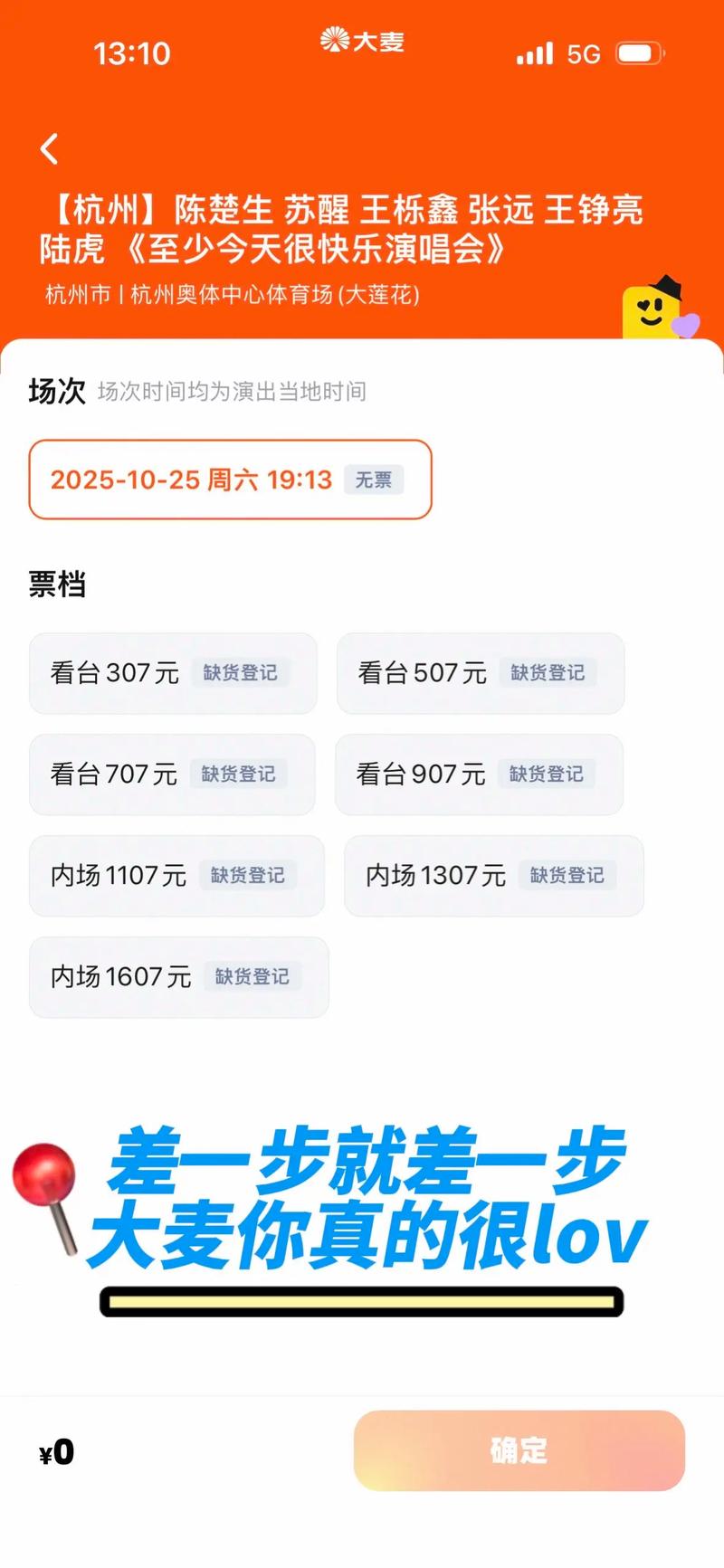
Task: Tap the orange 确定 confirm button
Action: click(519, 1451)
